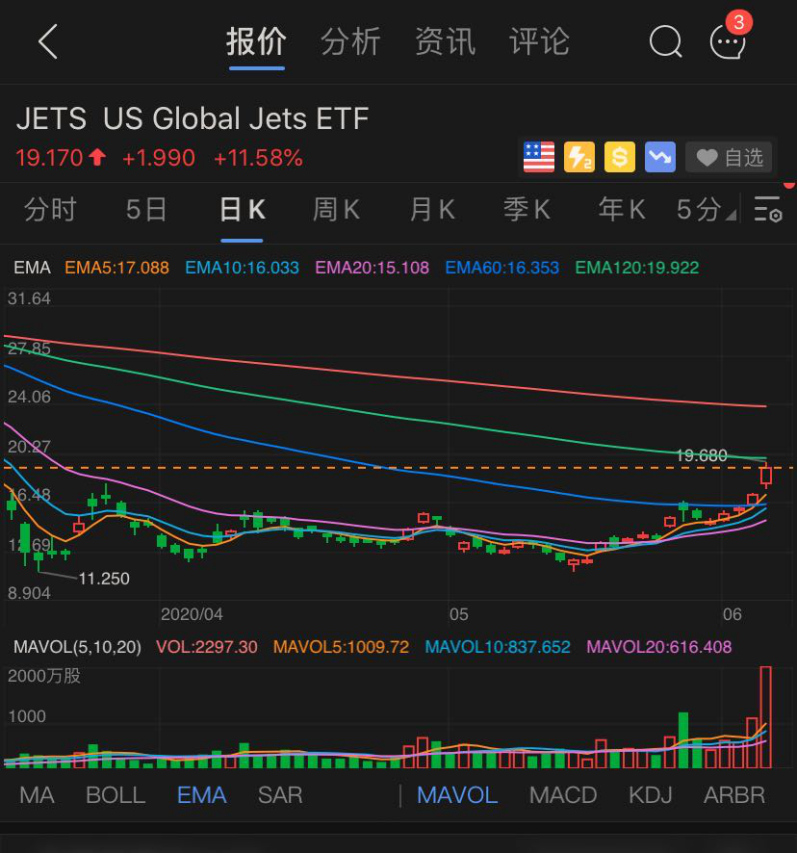Open the 评论 tab

point(539,42)
